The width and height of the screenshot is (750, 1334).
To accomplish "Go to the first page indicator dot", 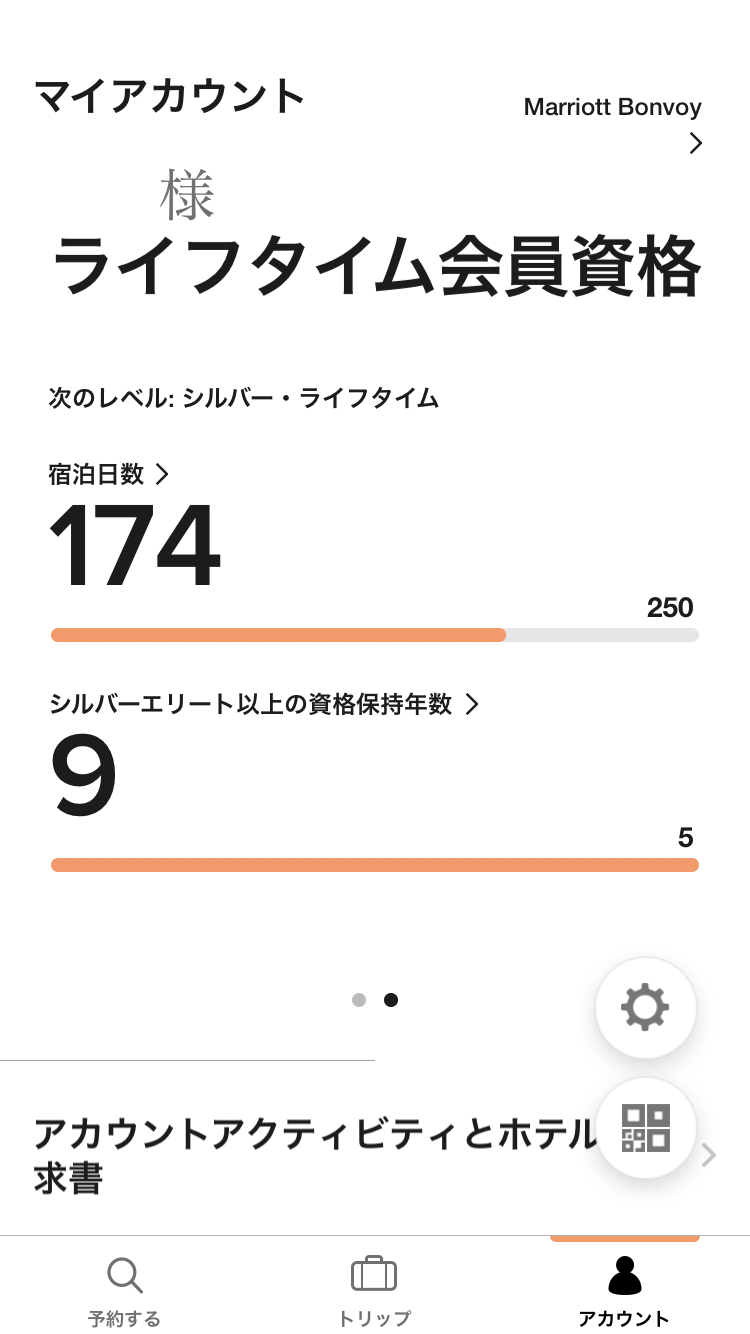I will [359, 999].
